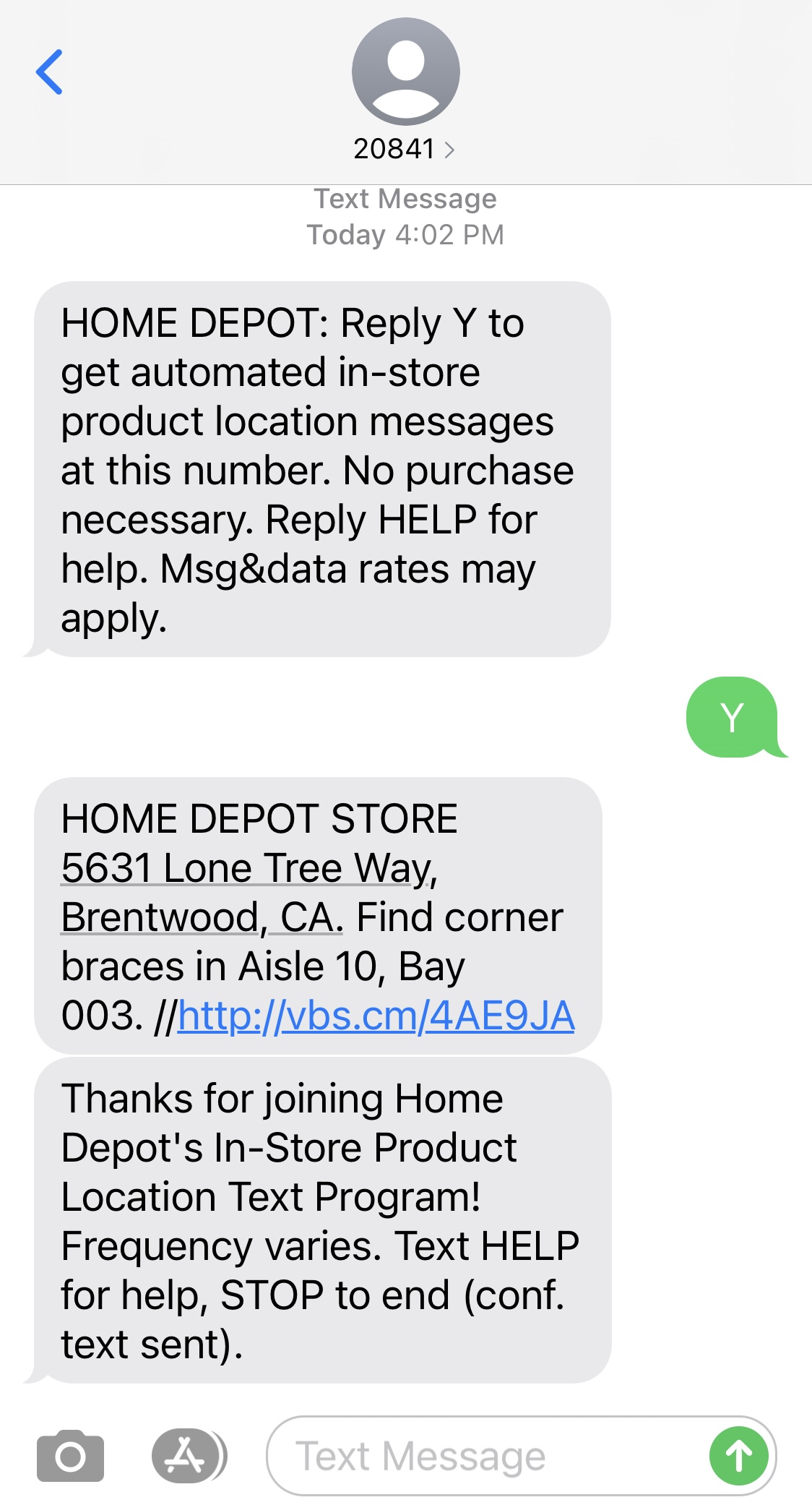The height and width of the screenshot is (1505, 812).
Task: Send the message with the green arrow
Action: pyautogui.click(x=738, y=1456)
